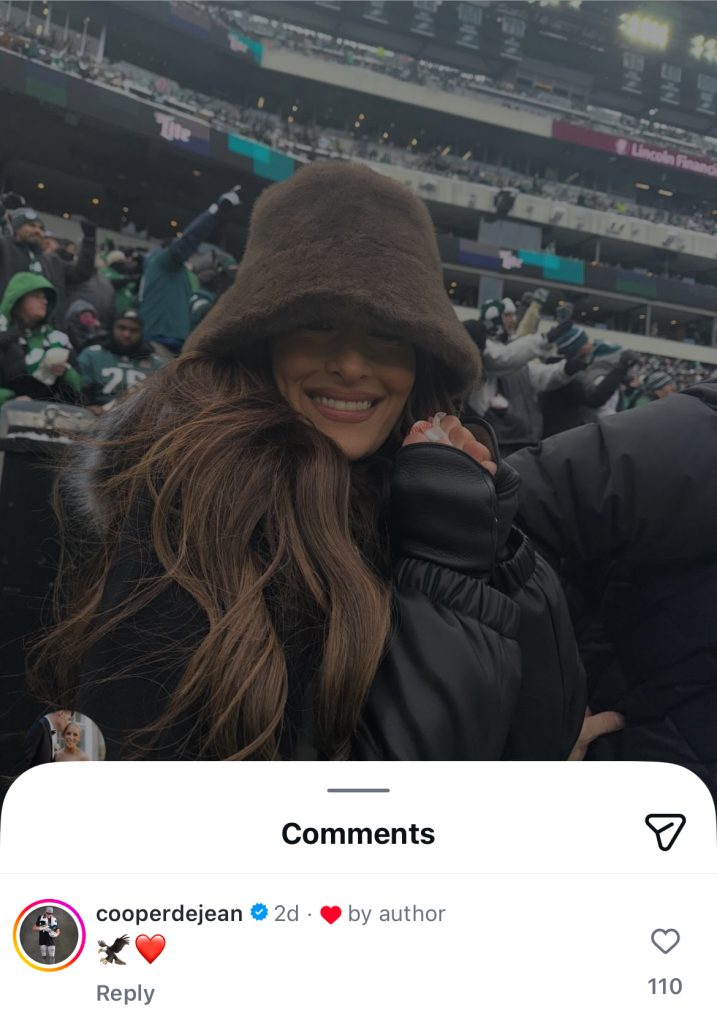Open cooperdejean's profile picture
The image size is (717, 1024).
tap(49, 936)
